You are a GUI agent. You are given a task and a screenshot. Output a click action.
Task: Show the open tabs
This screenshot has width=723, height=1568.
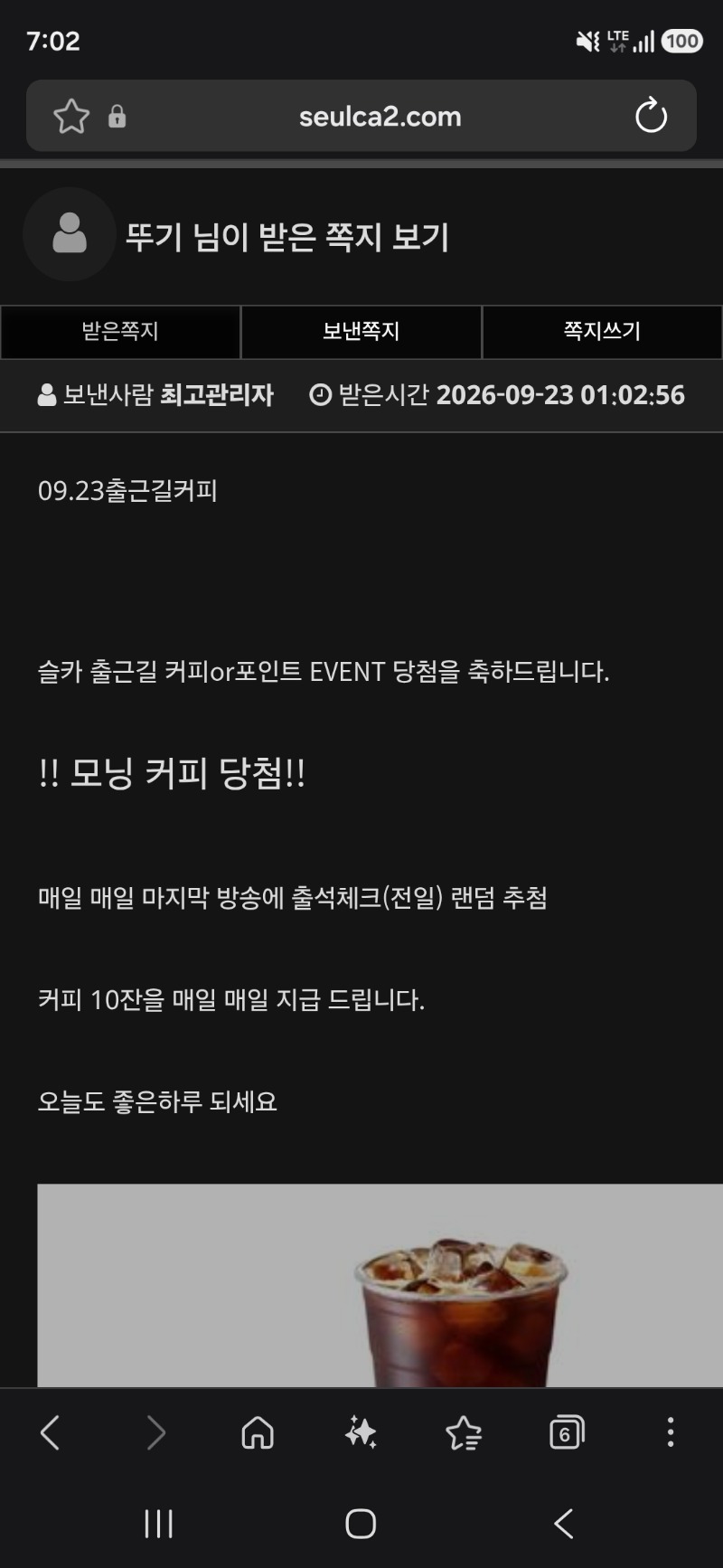[x=567, y=1432]
